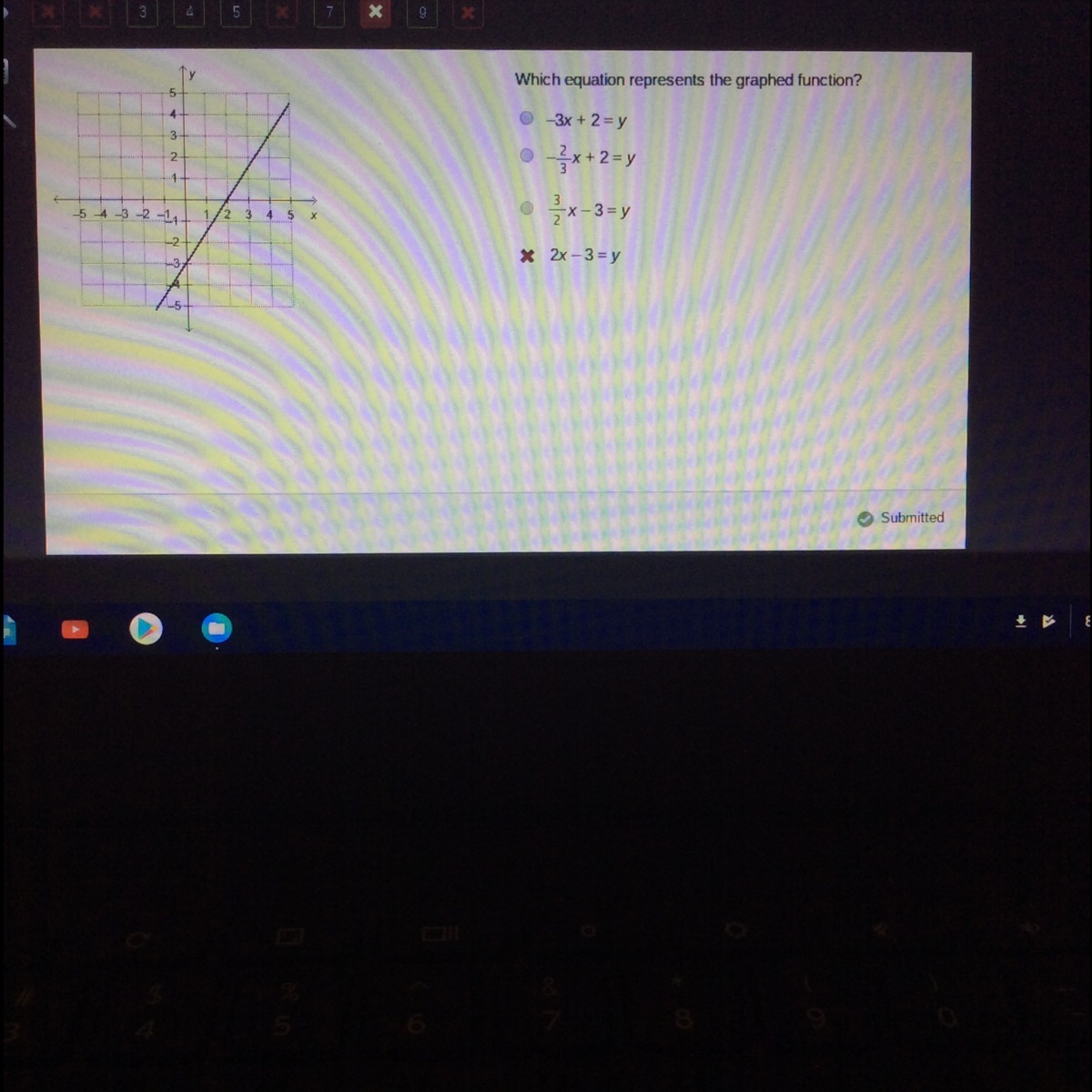Screen dimensions: 1092x1092
Task: Switch to question 7
Action: click(329, 12)
